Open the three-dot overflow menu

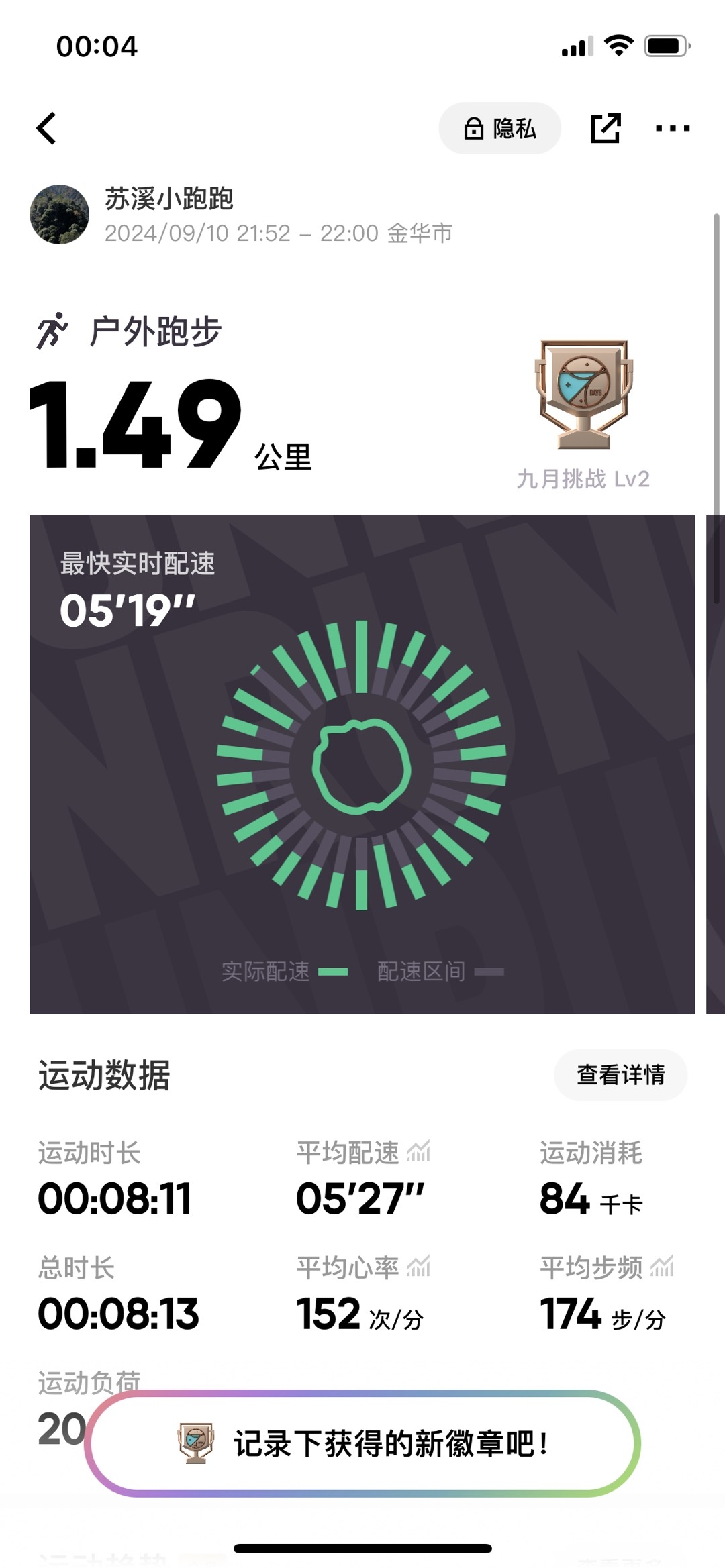coord(672,128)
